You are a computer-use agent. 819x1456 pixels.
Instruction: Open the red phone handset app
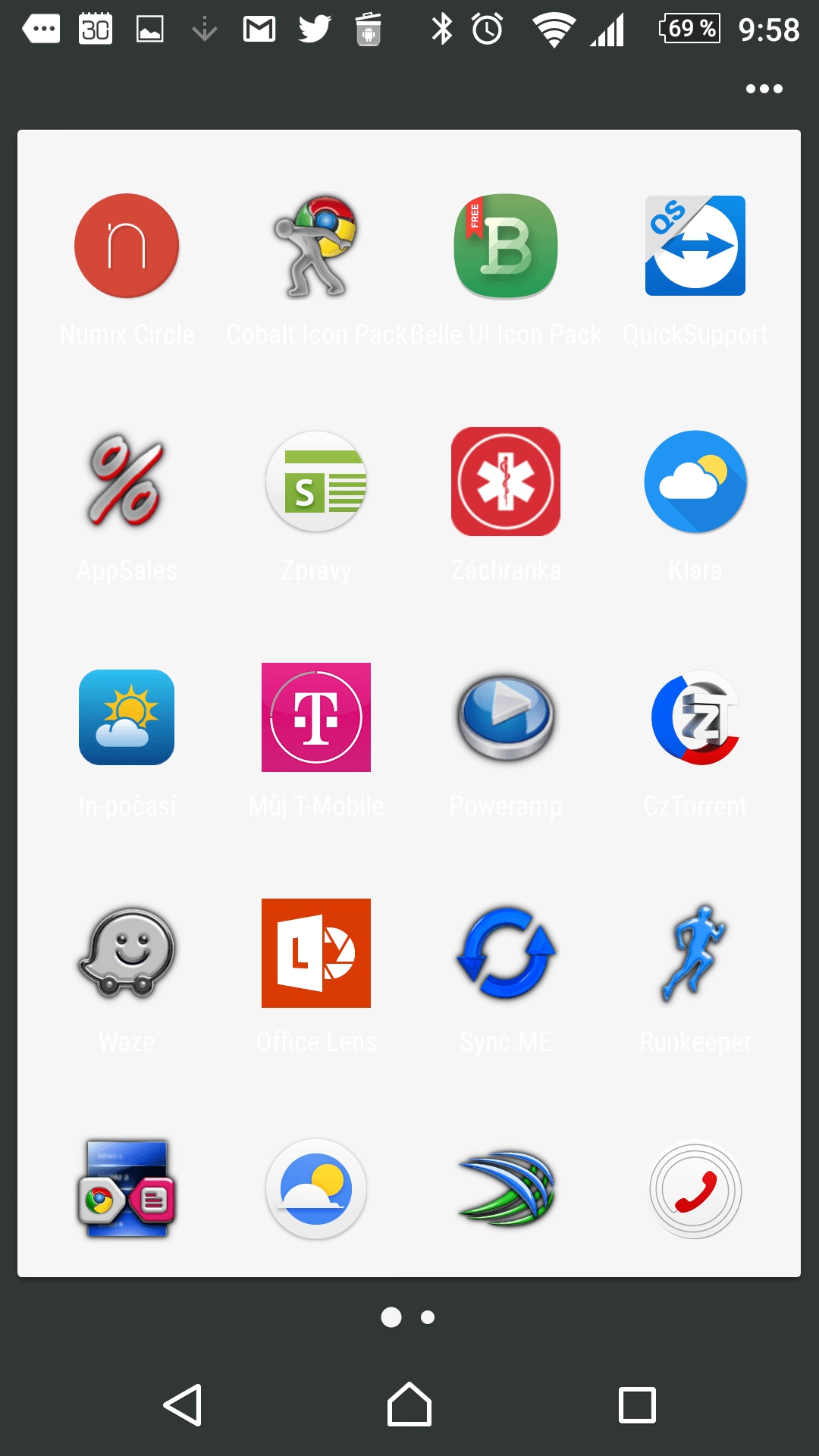[695, 1189]
